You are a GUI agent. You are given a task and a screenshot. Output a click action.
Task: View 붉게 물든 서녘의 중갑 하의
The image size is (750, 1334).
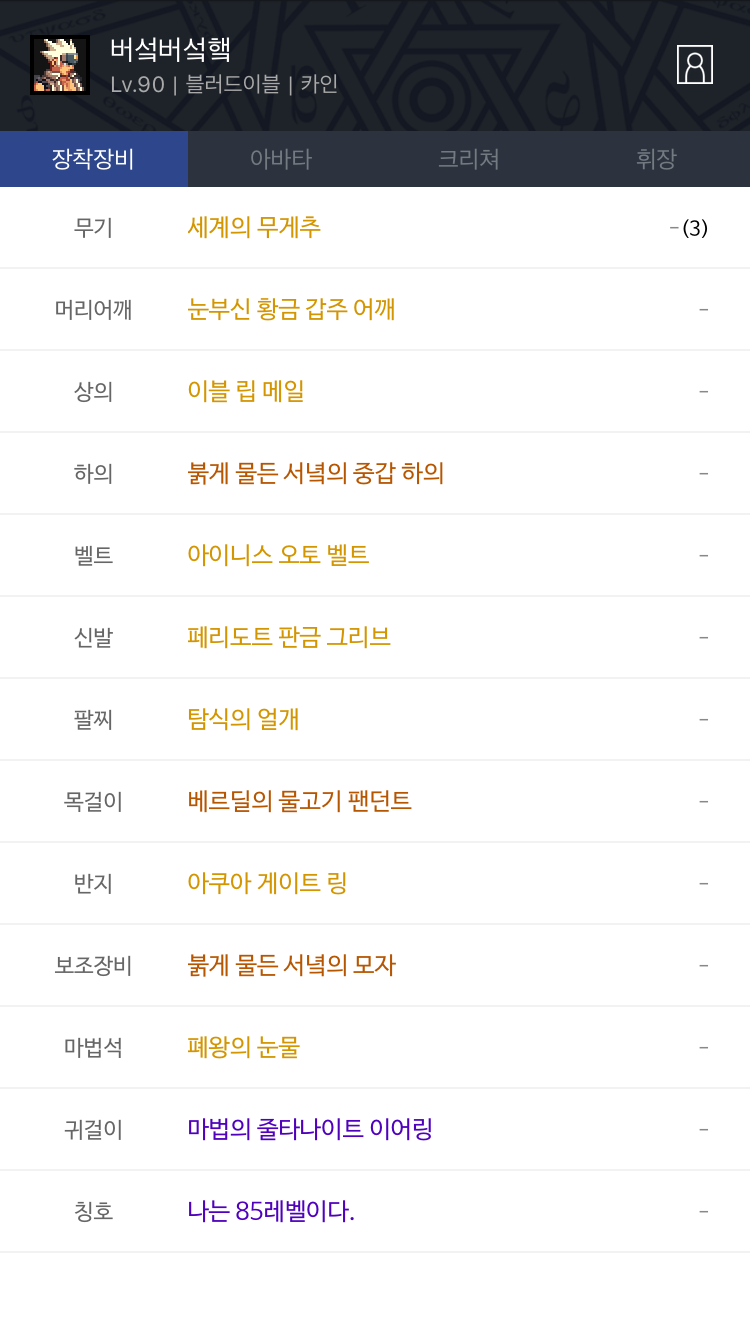pos(316,473)
